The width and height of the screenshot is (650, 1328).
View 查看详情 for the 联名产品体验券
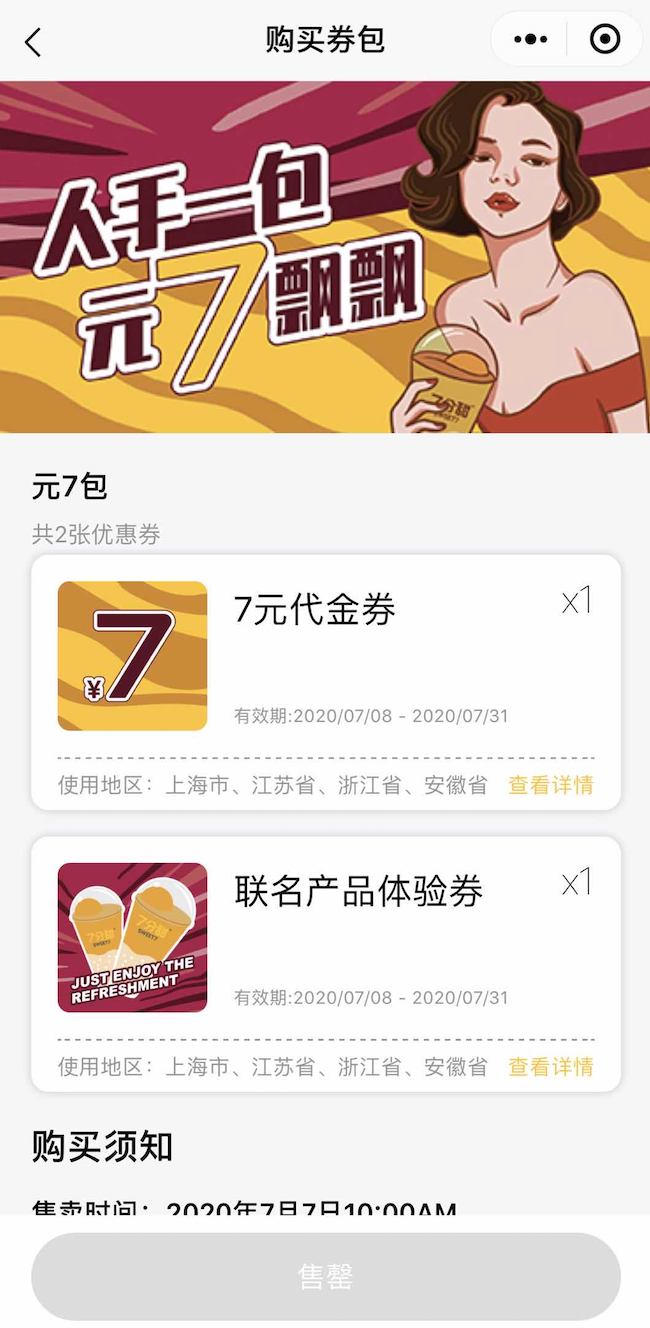550,1067
